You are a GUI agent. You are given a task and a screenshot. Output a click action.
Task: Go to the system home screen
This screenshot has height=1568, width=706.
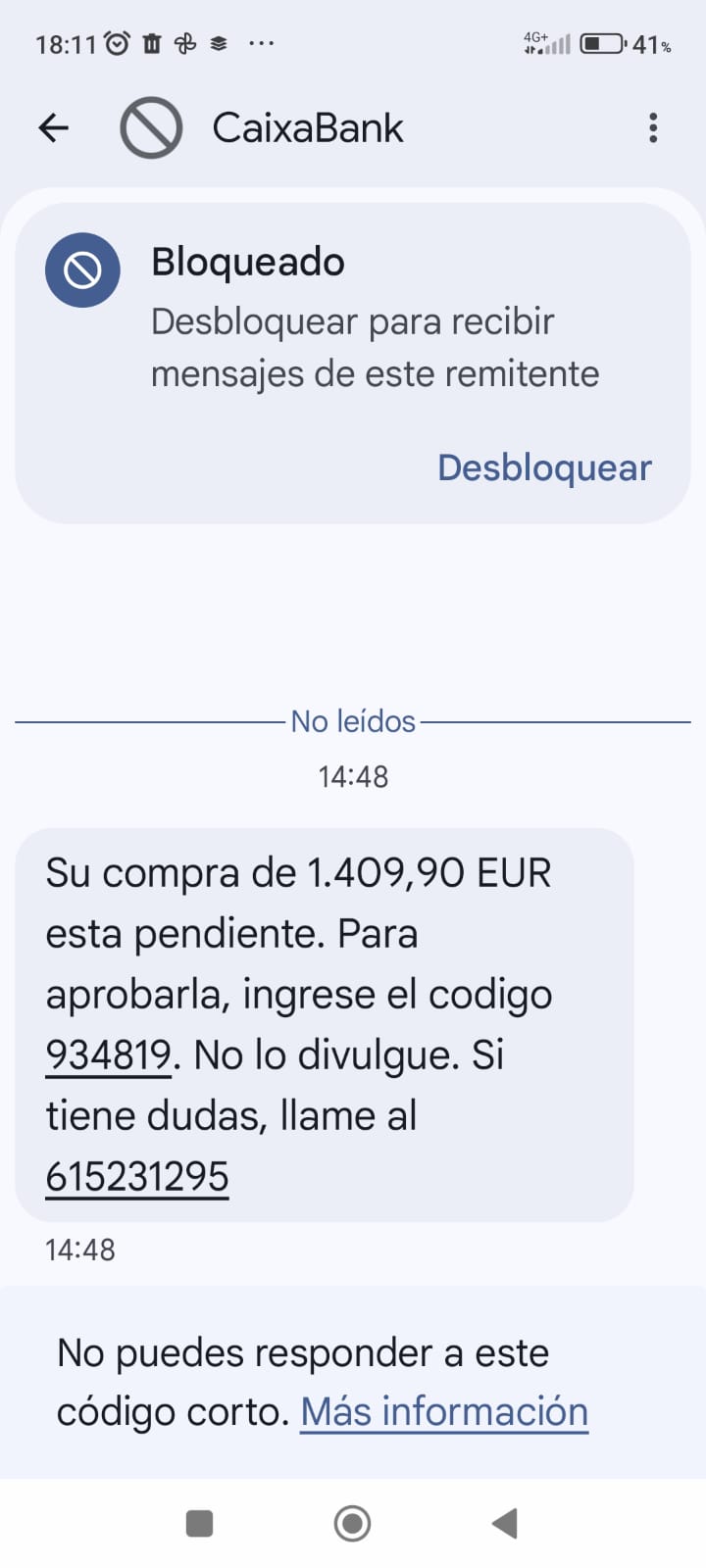pos(352,1523)
